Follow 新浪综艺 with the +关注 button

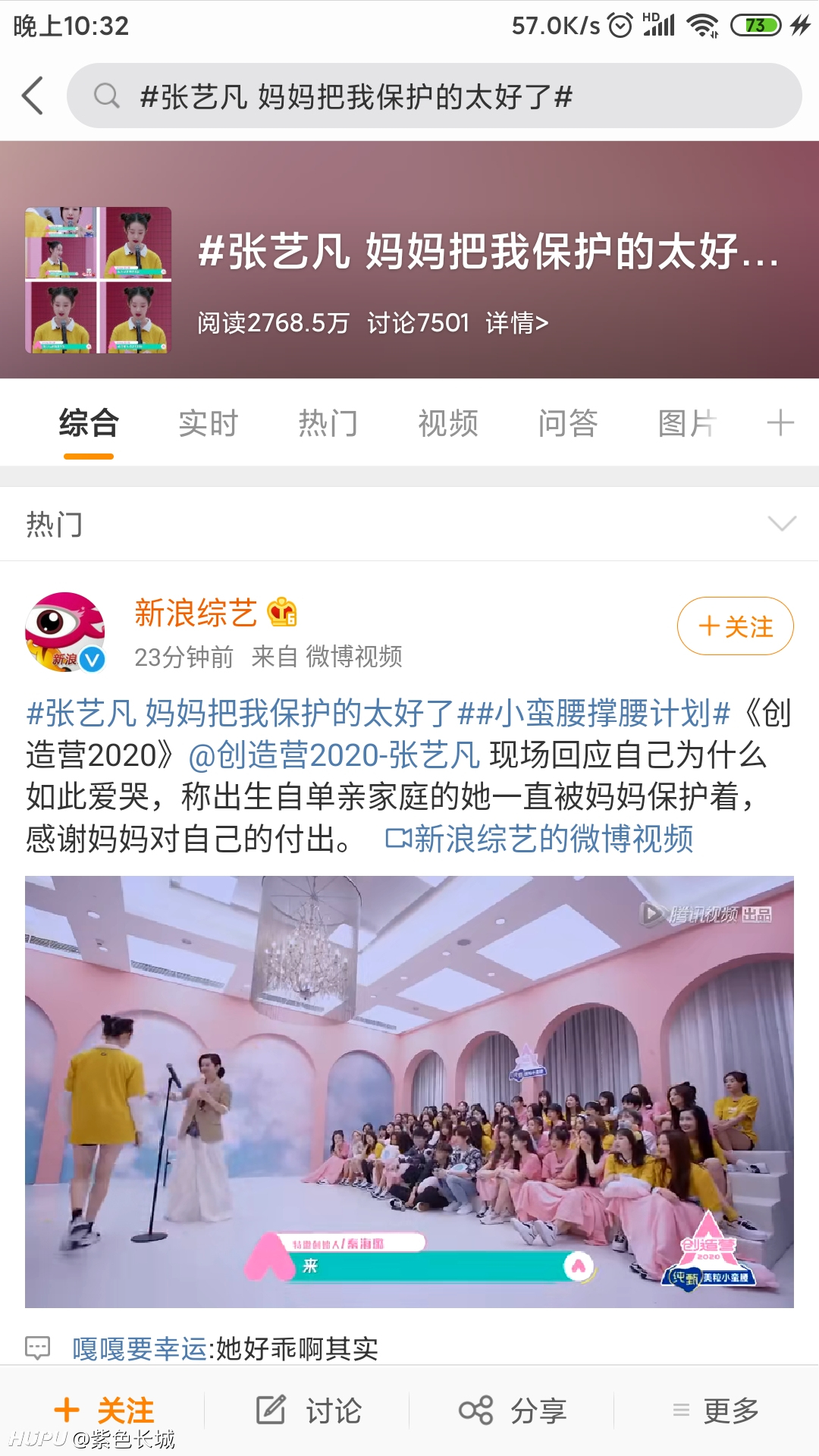tap(736, 626)
